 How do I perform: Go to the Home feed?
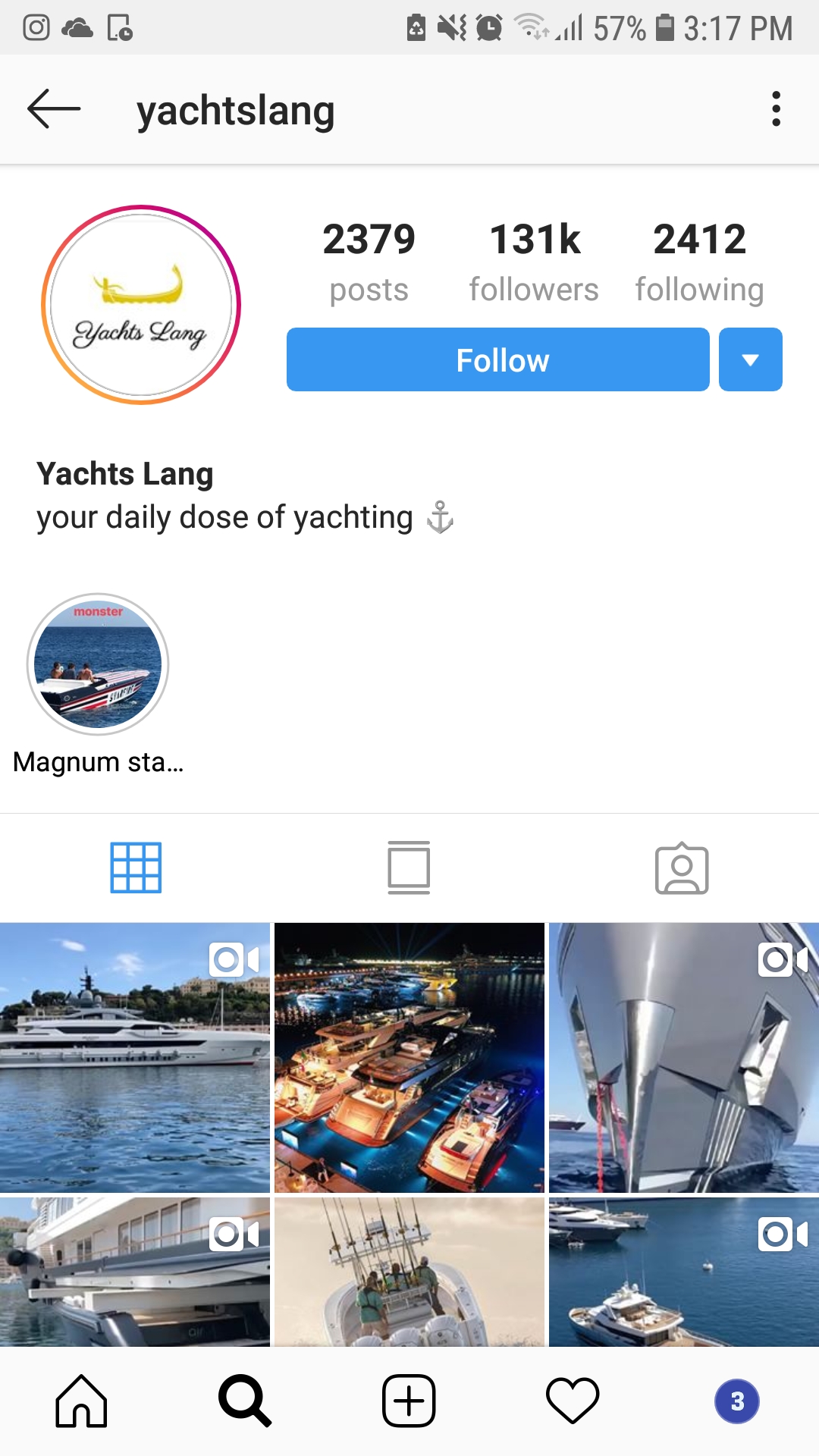coord(81,1401)
